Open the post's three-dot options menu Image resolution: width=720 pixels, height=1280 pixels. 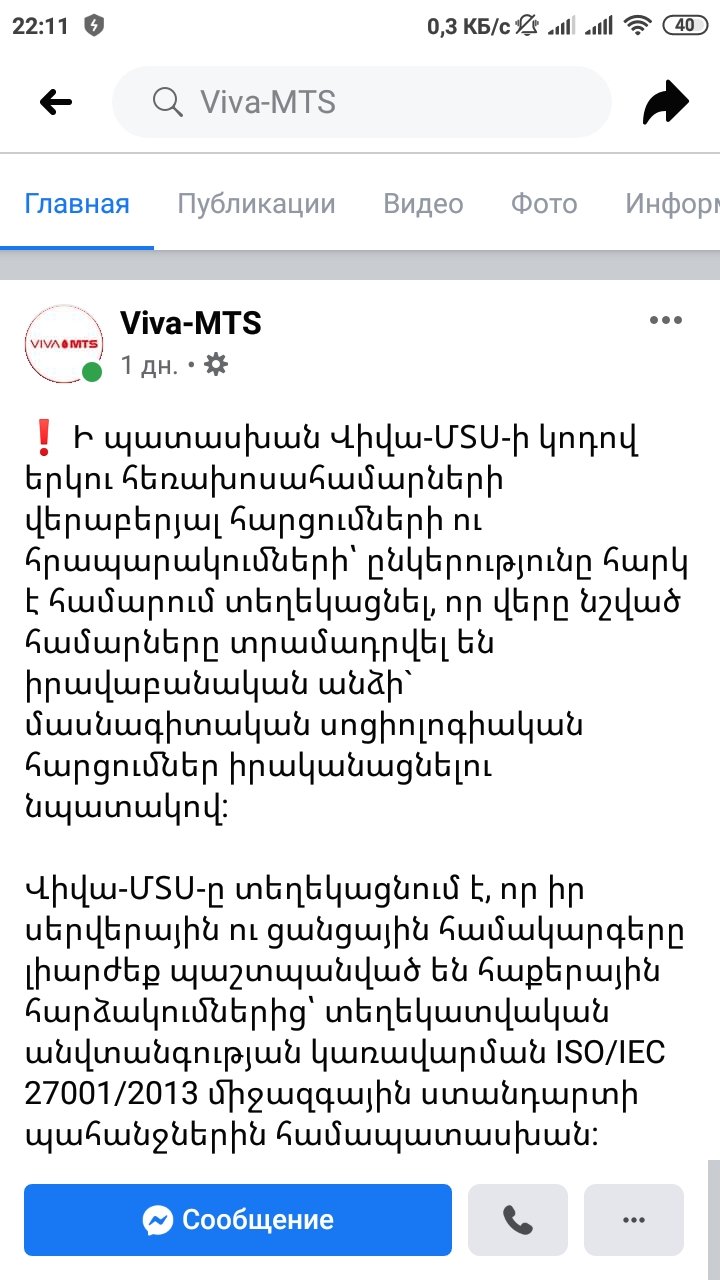coord(665,321)
